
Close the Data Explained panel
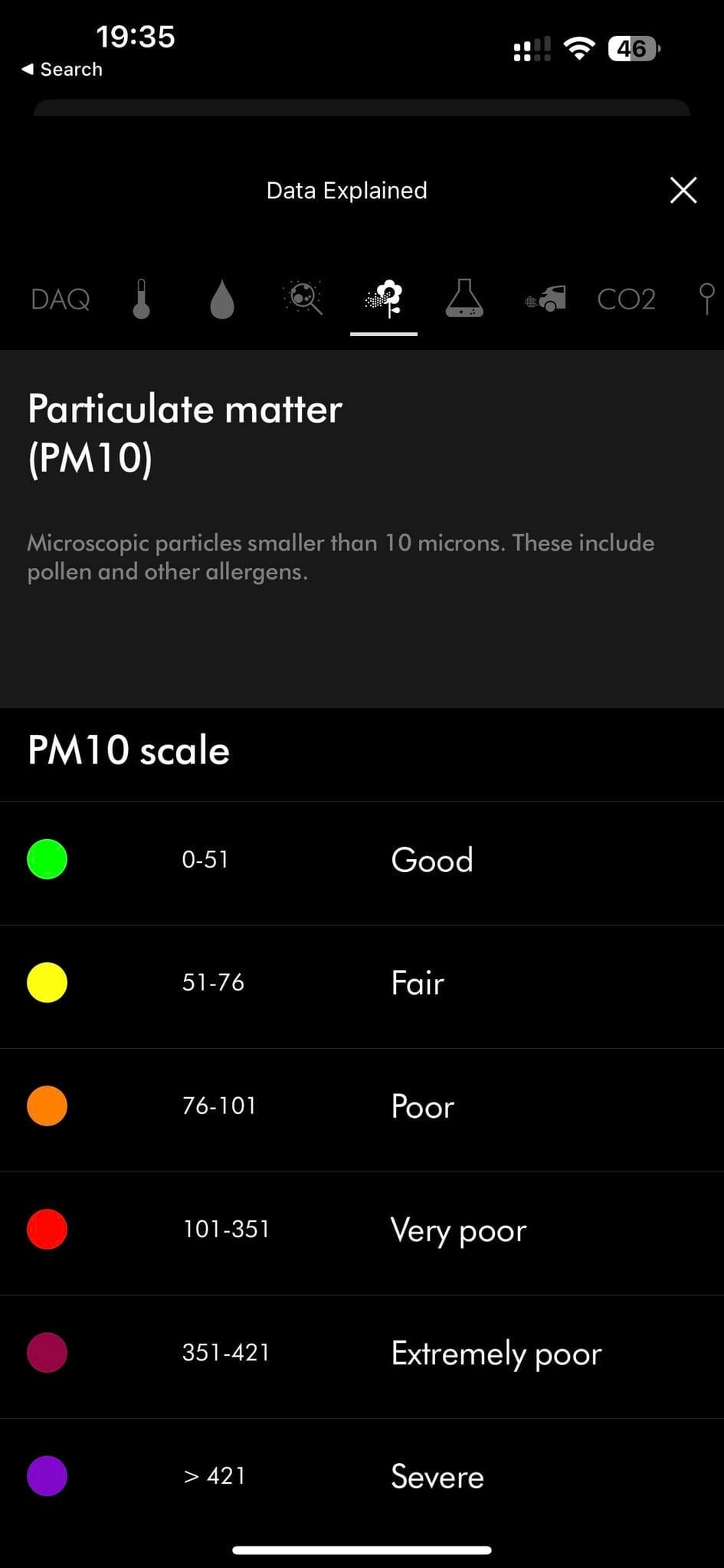pos(683,190)
